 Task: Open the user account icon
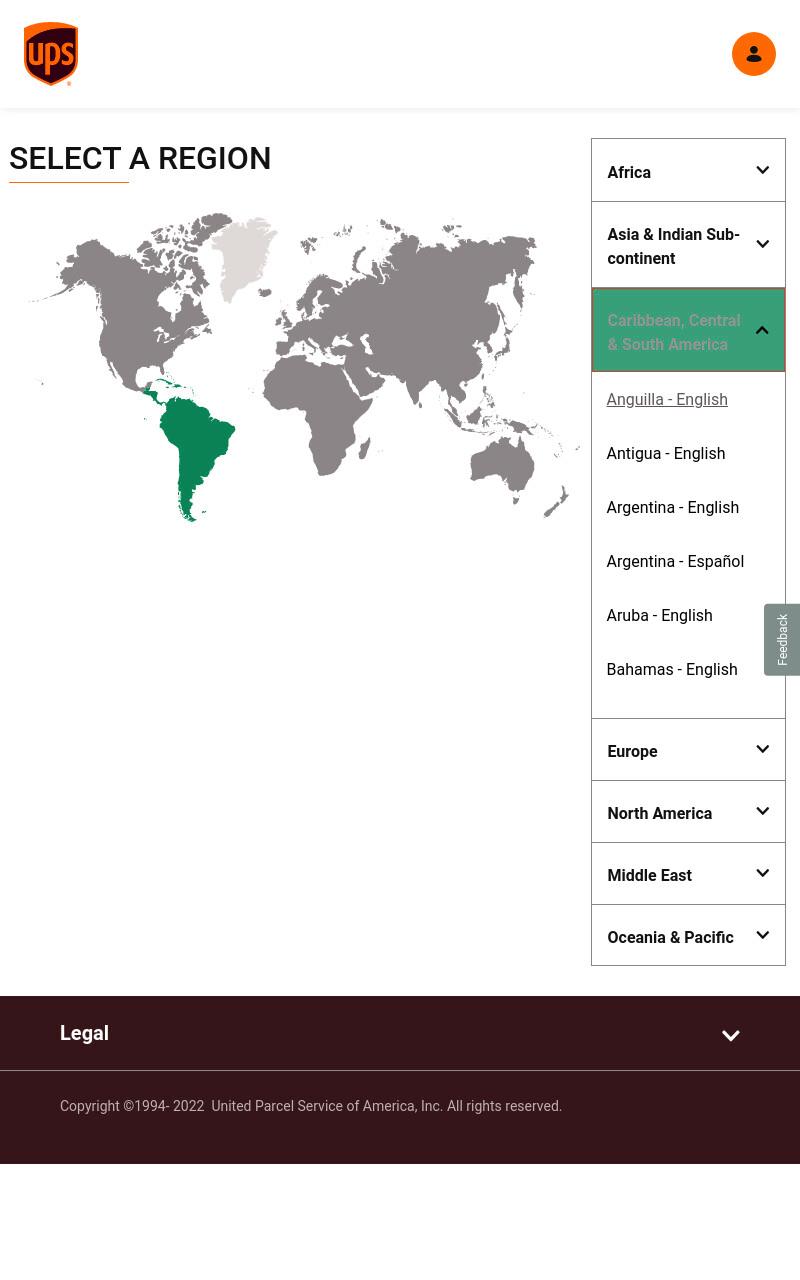click(x=754, y=54)
